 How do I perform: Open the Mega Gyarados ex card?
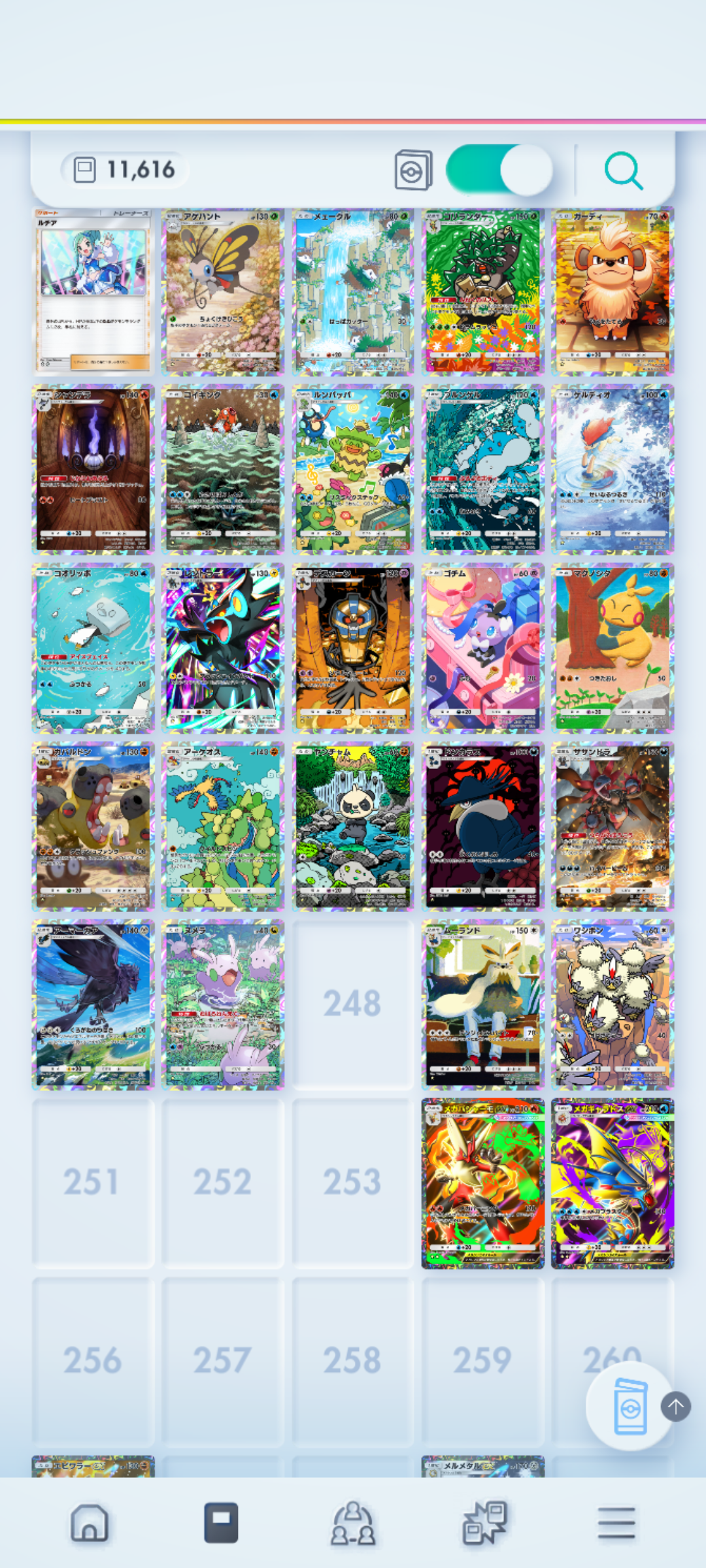(613, 1183)
